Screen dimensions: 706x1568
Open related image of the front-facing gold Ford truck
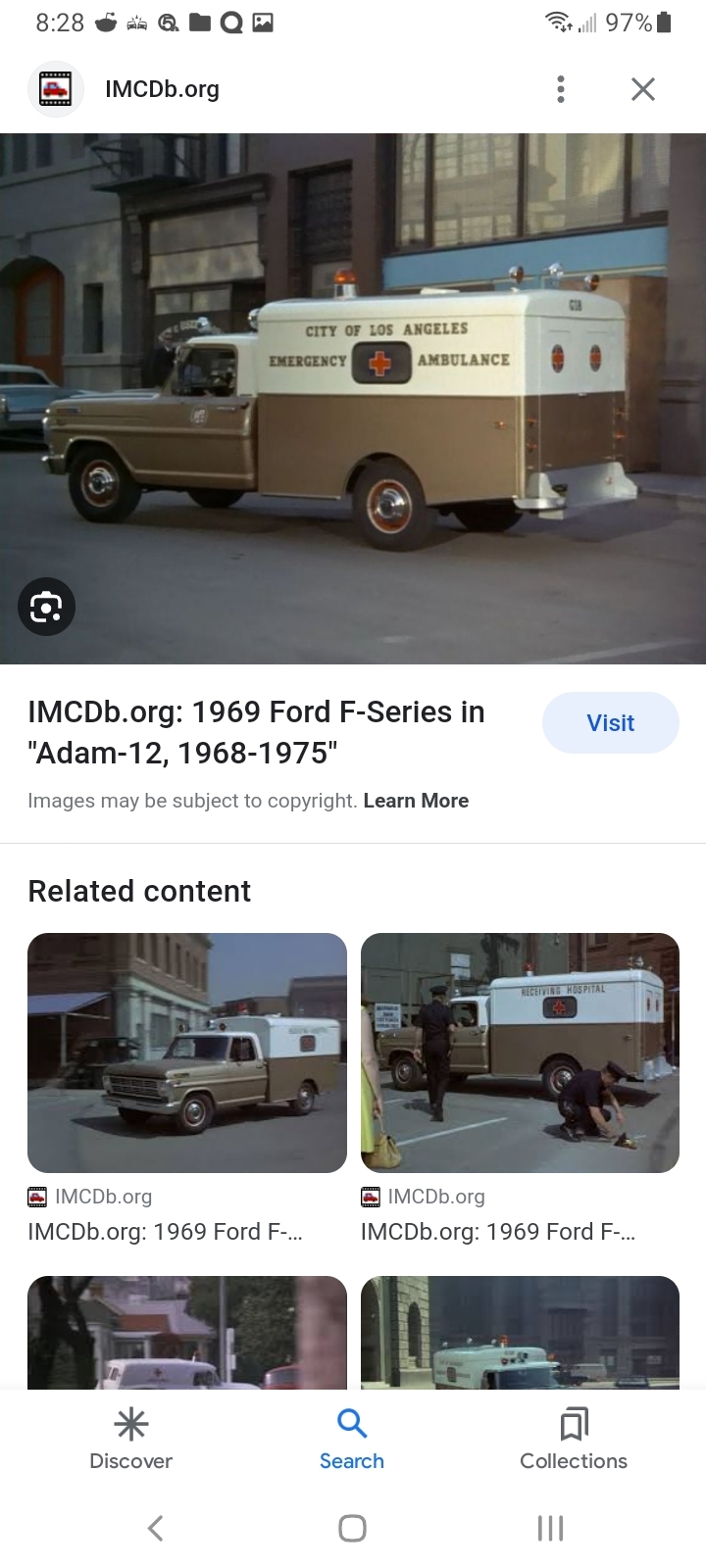(x=187, y=1053)
